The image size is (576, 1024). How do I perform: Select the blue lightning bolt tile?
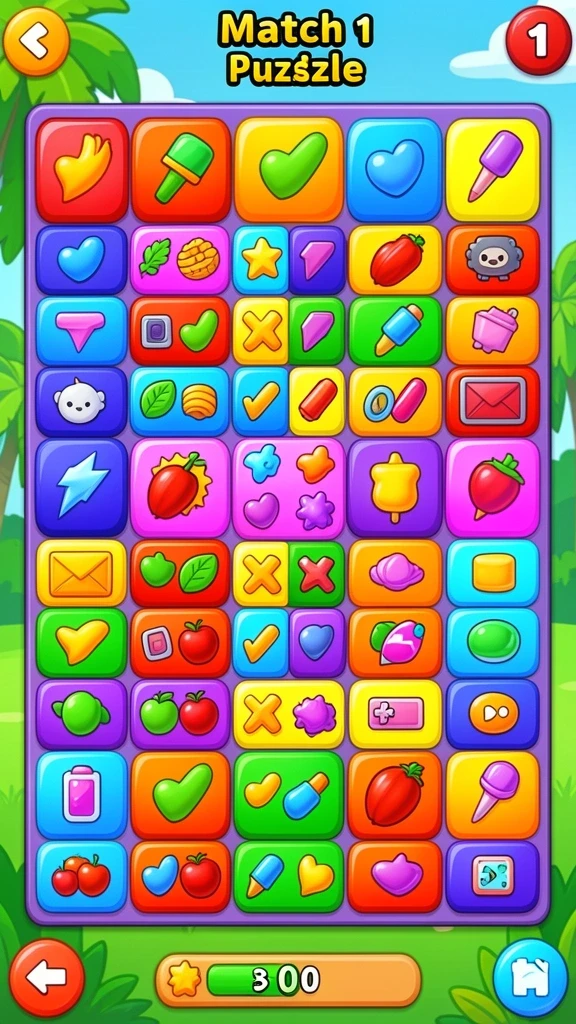[x=82, y=487]
